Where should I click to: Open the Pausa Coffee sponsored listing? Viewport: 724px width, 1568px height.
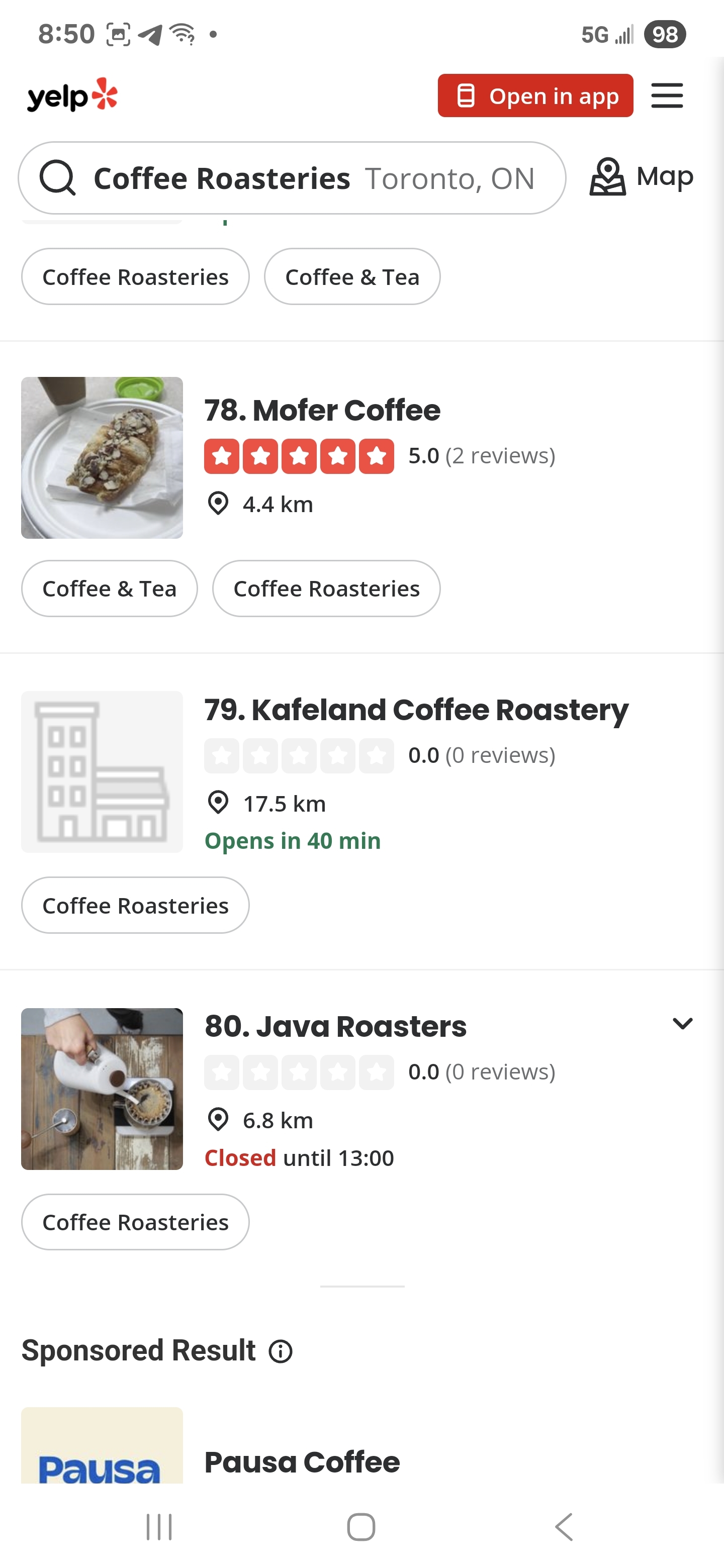[x=302, y=1462]
